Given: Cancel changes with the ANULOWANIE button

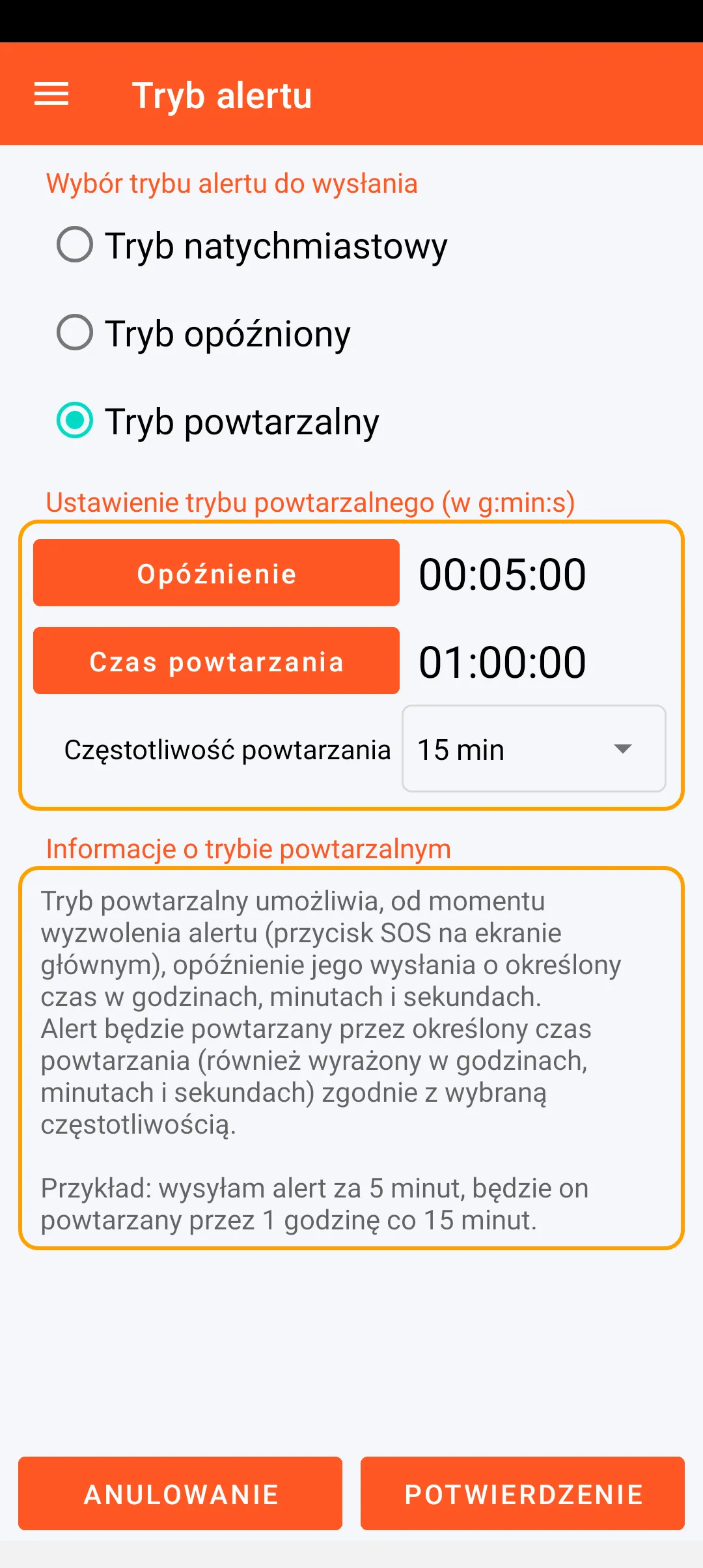Looking at the screenshot, I should tap(180, 1494).
